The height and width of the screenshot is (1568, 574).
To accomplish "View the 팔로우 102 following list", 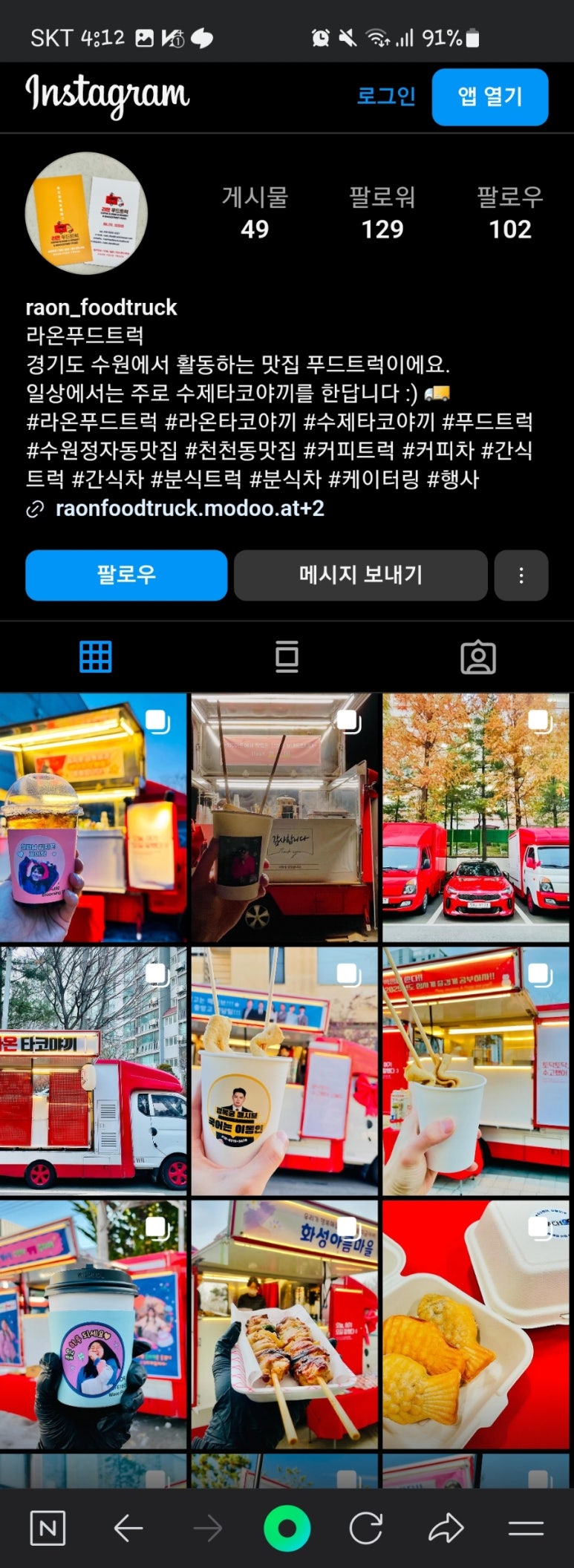I will coord(509,214).
